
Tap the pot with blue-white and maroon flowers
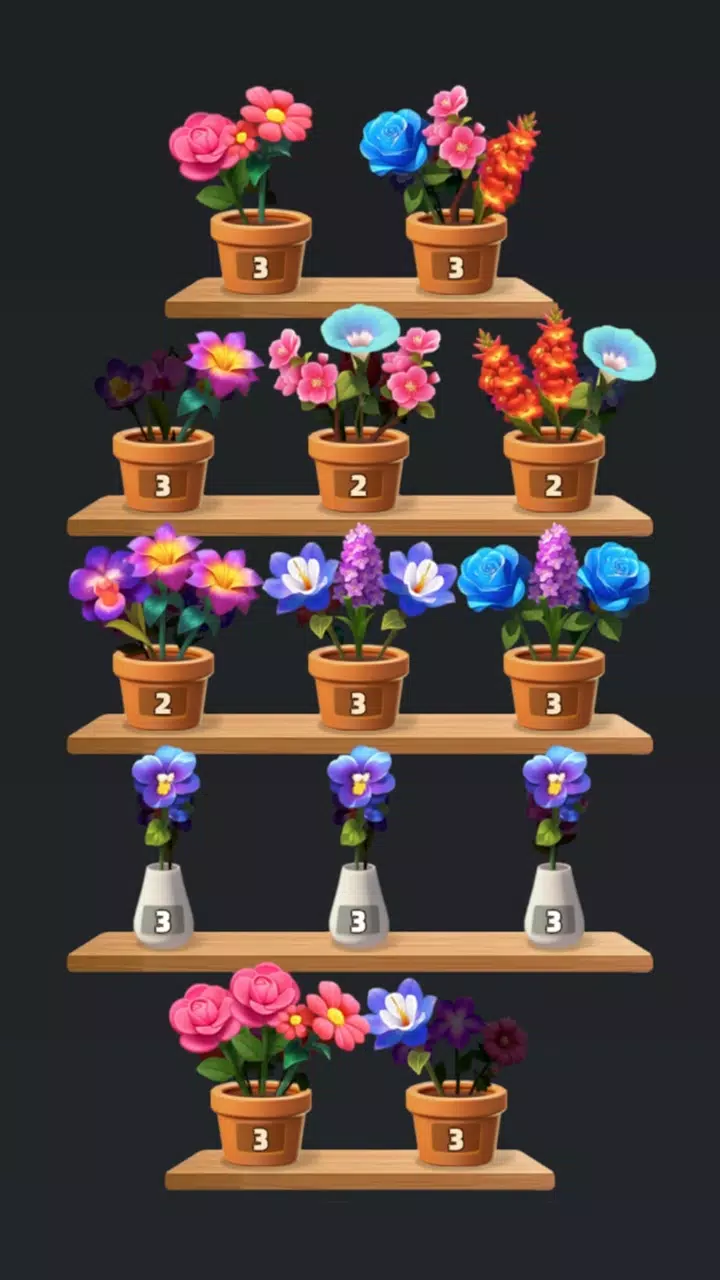pyautogui.click(x=456, y=1123)
